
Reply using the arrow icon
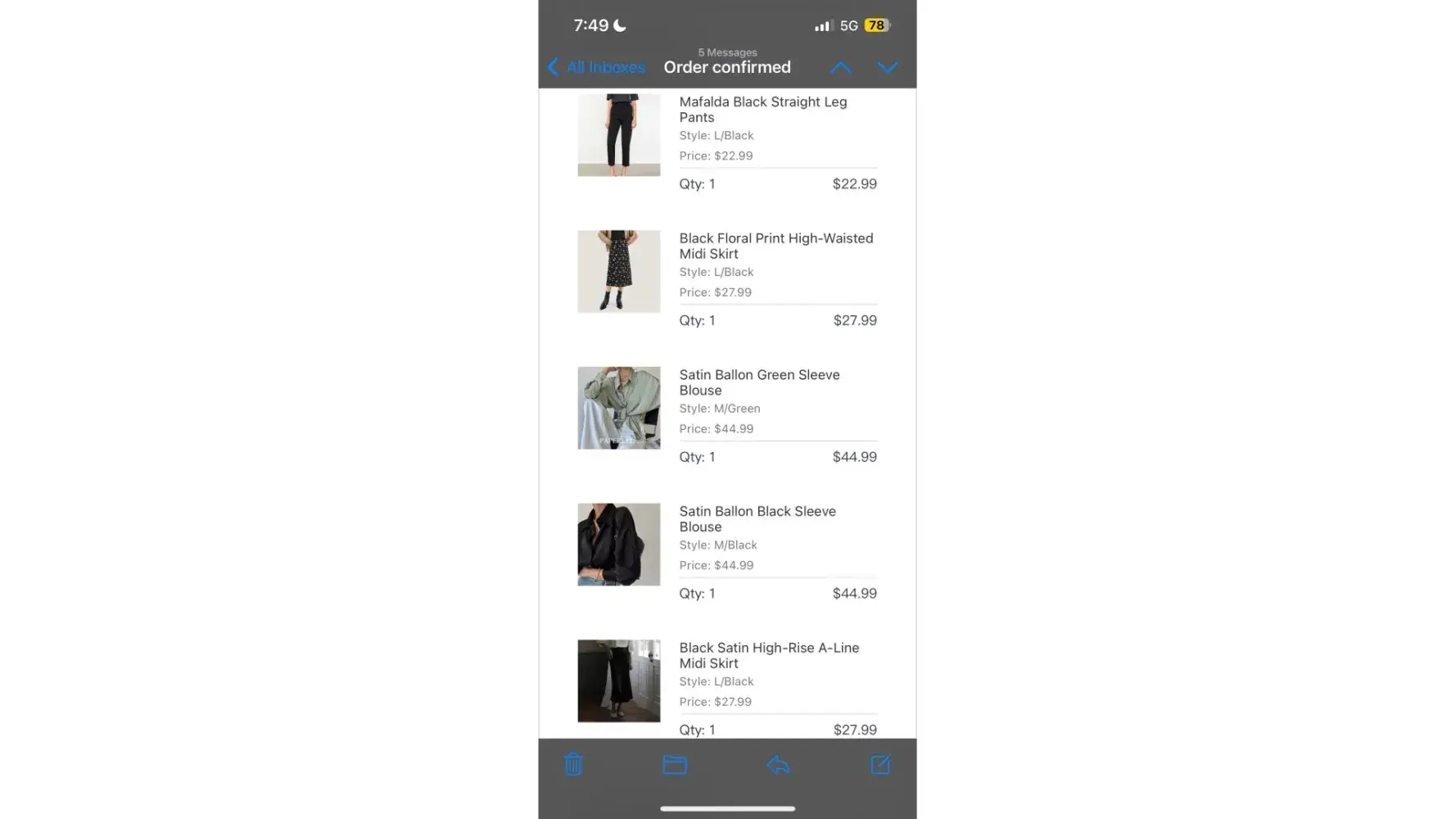778,764
